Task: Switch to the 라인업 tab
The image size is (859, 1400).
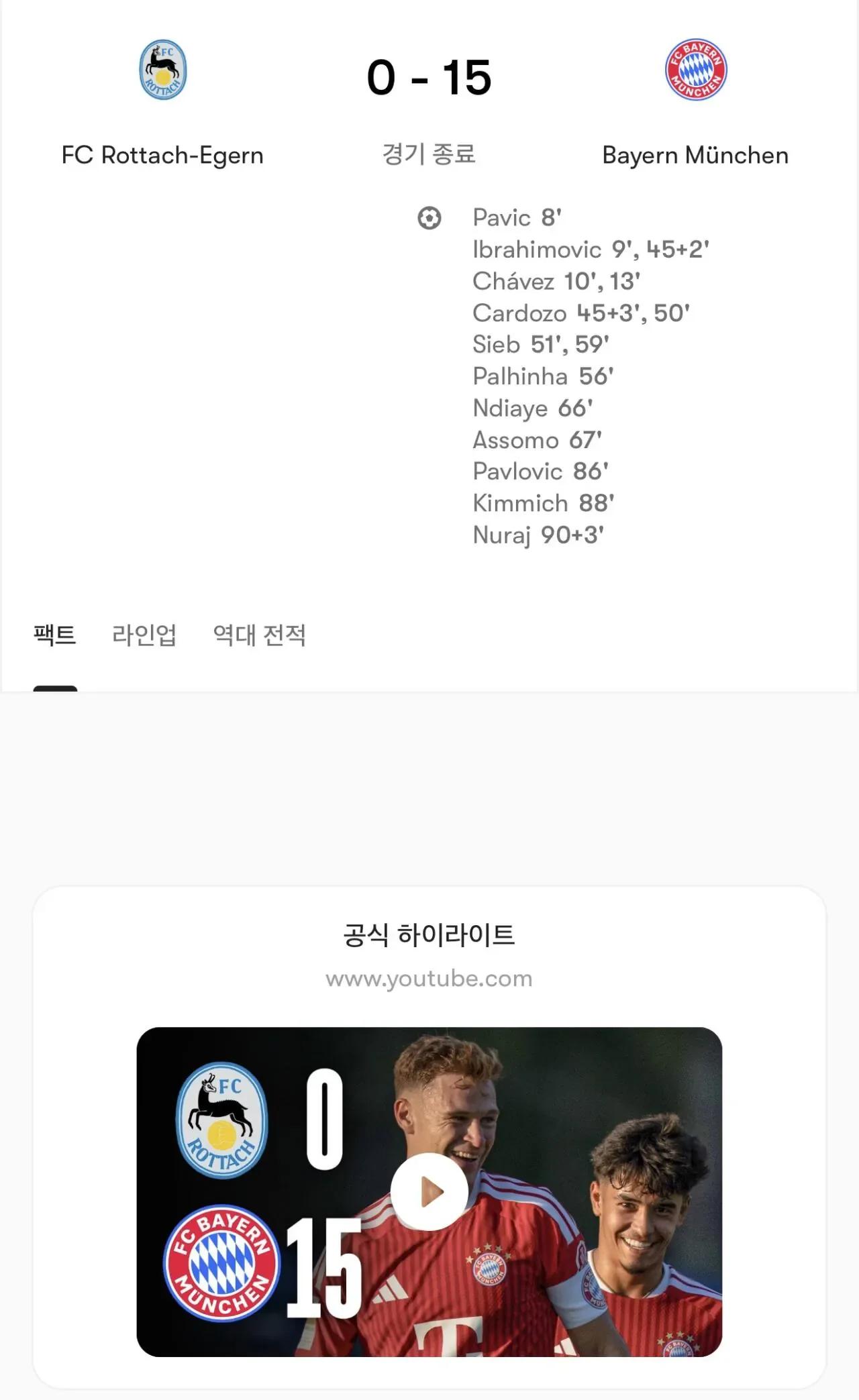Action: coord(144,635)
